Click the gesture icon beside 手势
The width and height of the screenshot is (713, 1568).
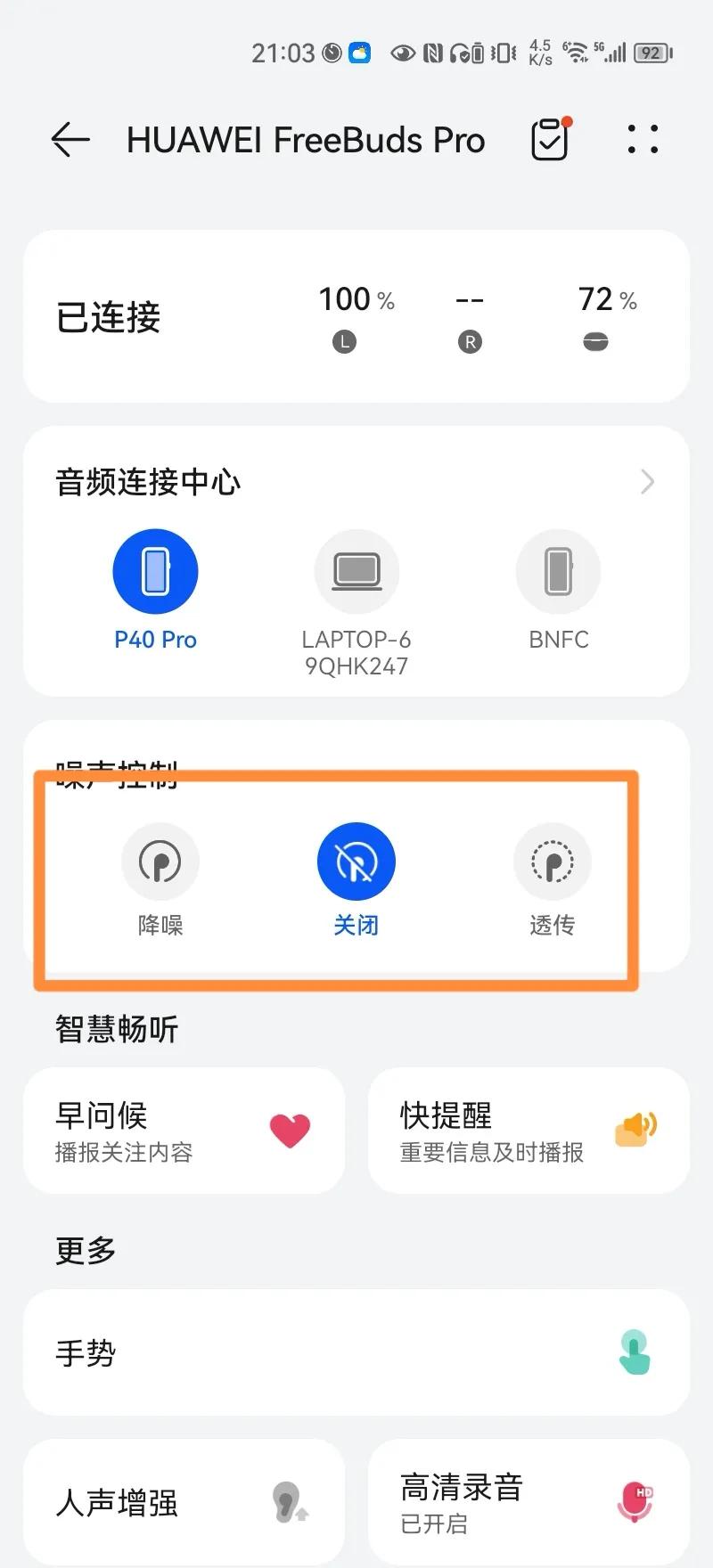[635, 1353]
